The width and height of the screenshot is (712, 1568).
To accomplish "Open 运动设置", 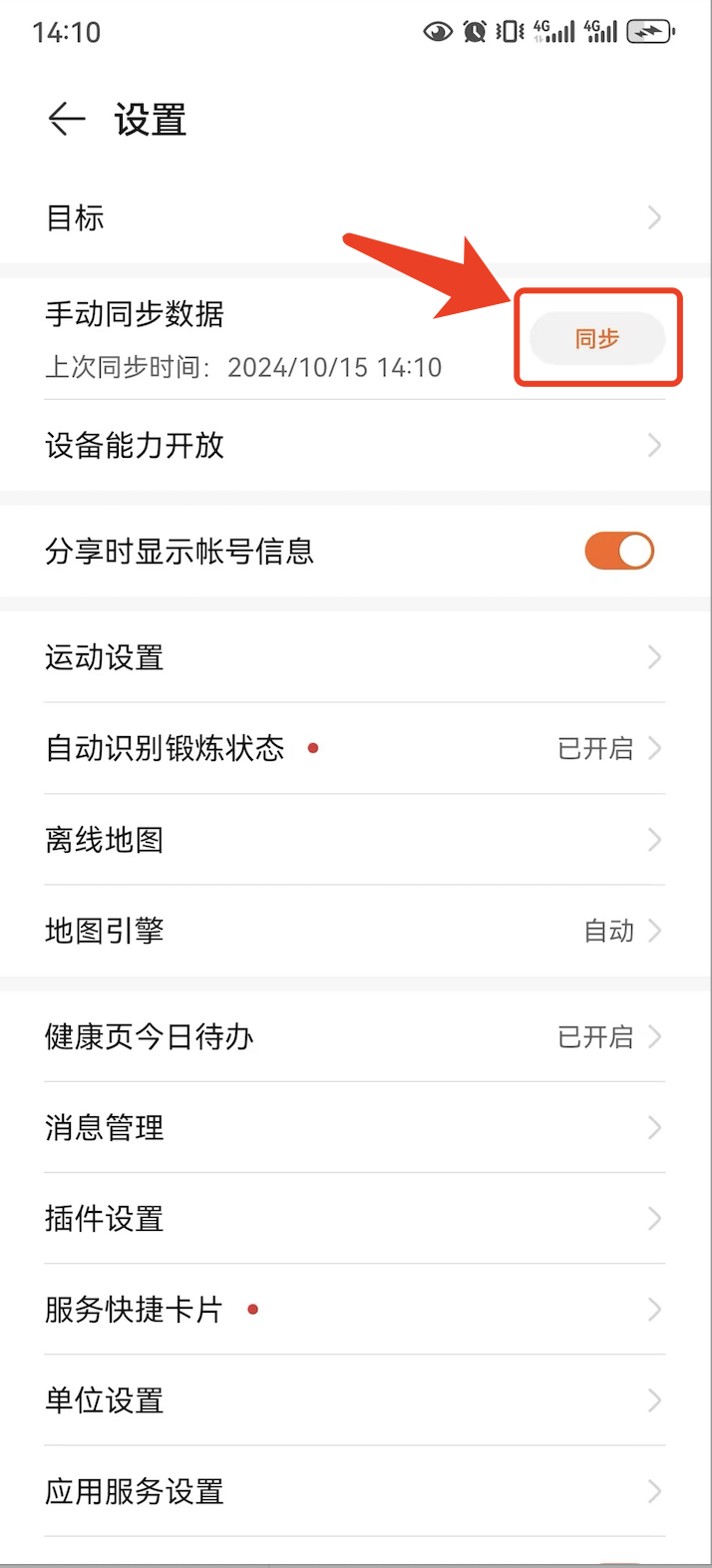I will pyautogui.click(x=355, y=657).
